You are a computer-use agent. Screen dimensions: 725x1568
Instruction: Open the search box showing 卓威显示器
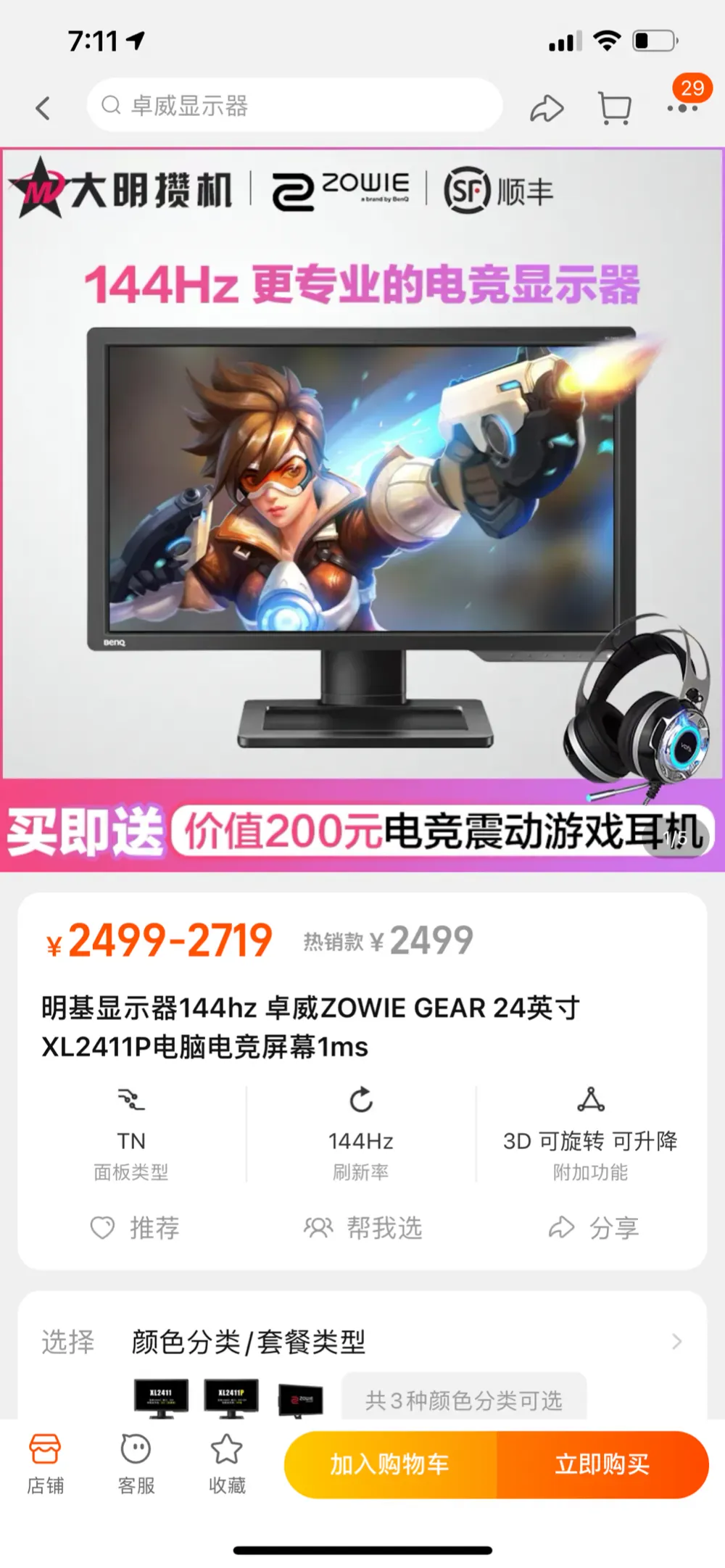(x=295, y=106)
